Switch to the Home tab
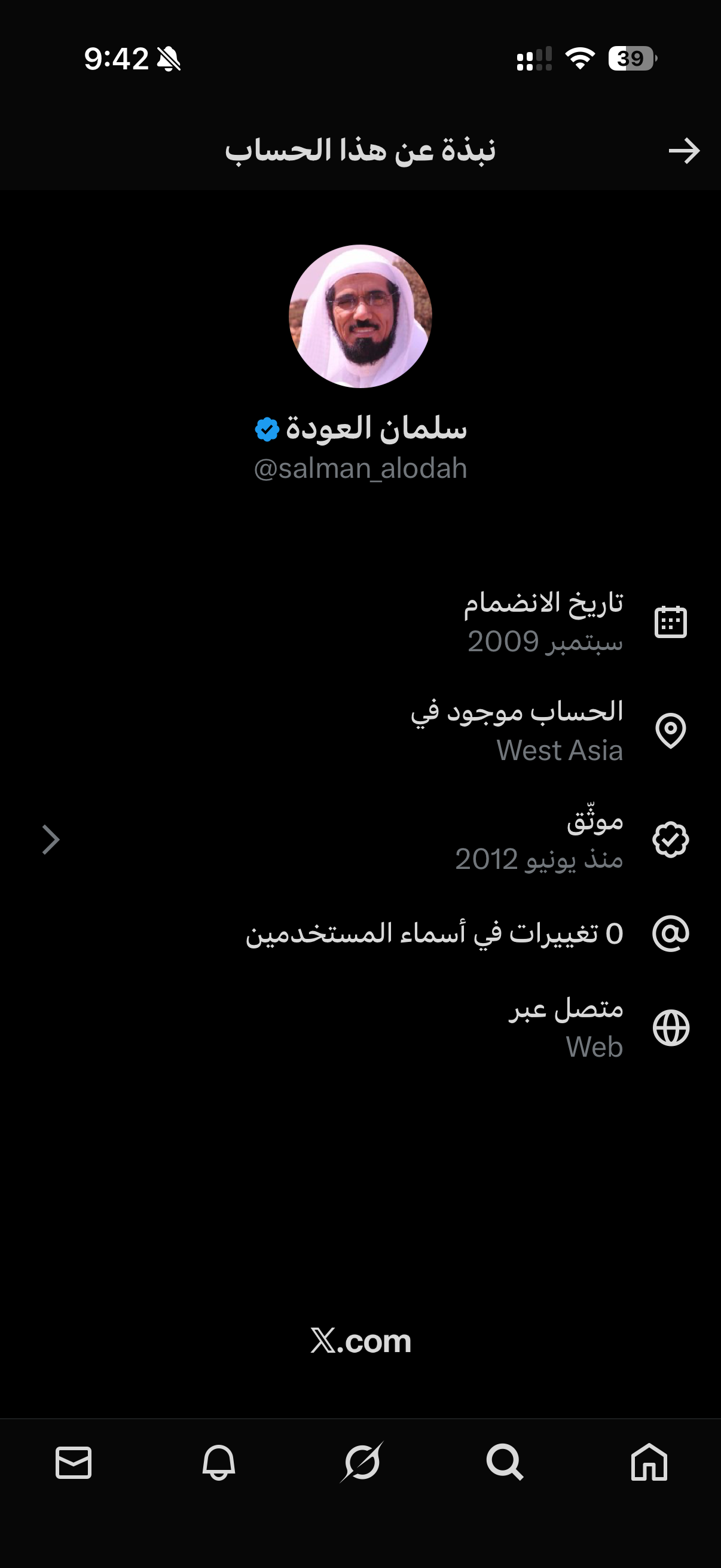 click(x=649, y=1462)
